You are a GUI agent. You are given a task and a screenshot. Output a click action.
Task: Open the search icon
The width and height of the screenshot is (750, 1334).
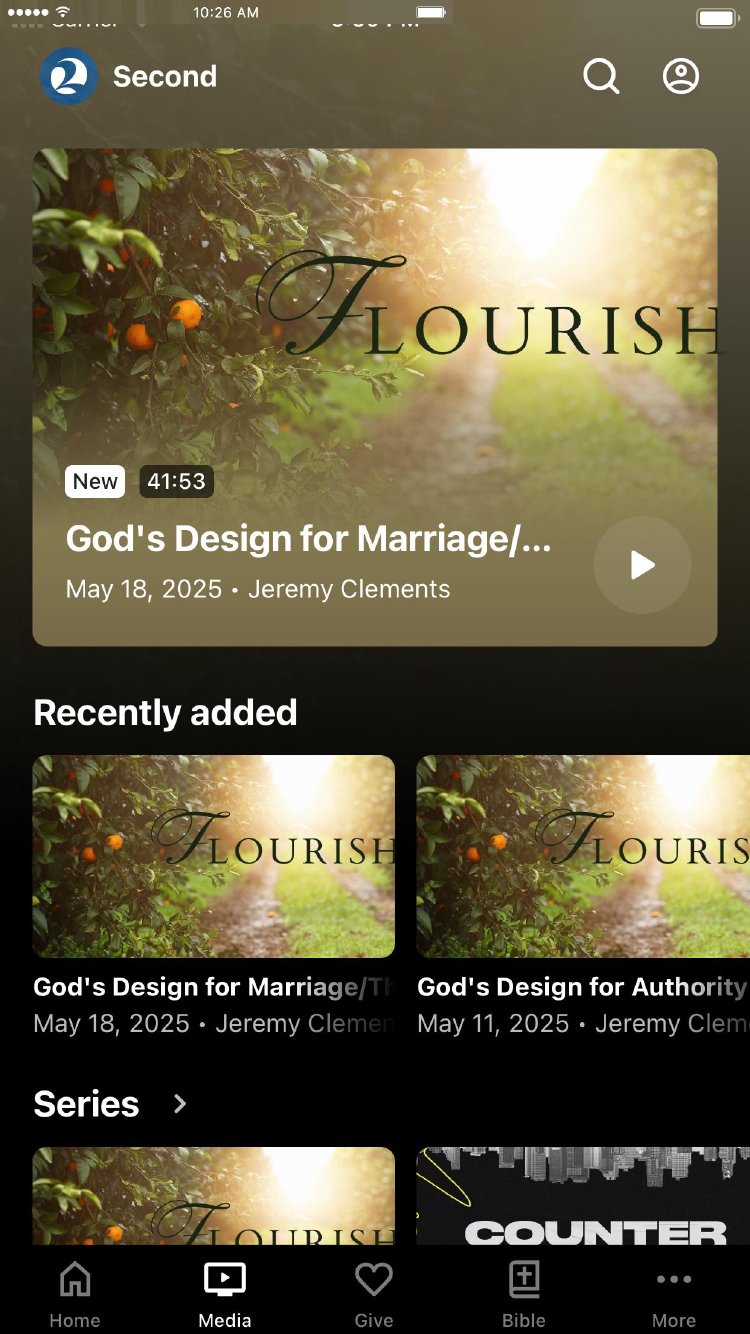click(x=601, y=76)
